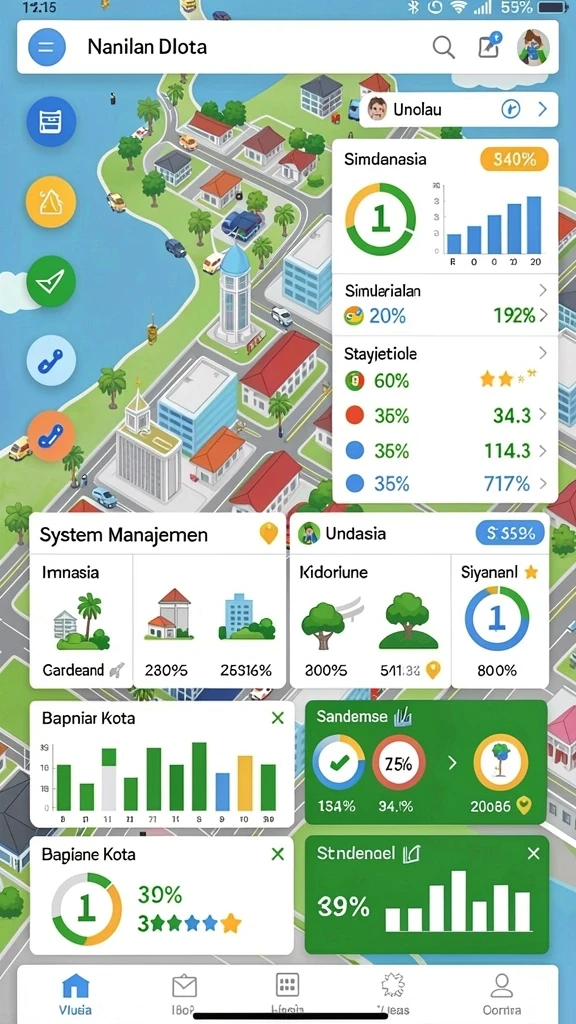Viewport: 576px width, 1024px height.
Task: Switch to the Vlueia home tab
Action: [x=75, y=994]
